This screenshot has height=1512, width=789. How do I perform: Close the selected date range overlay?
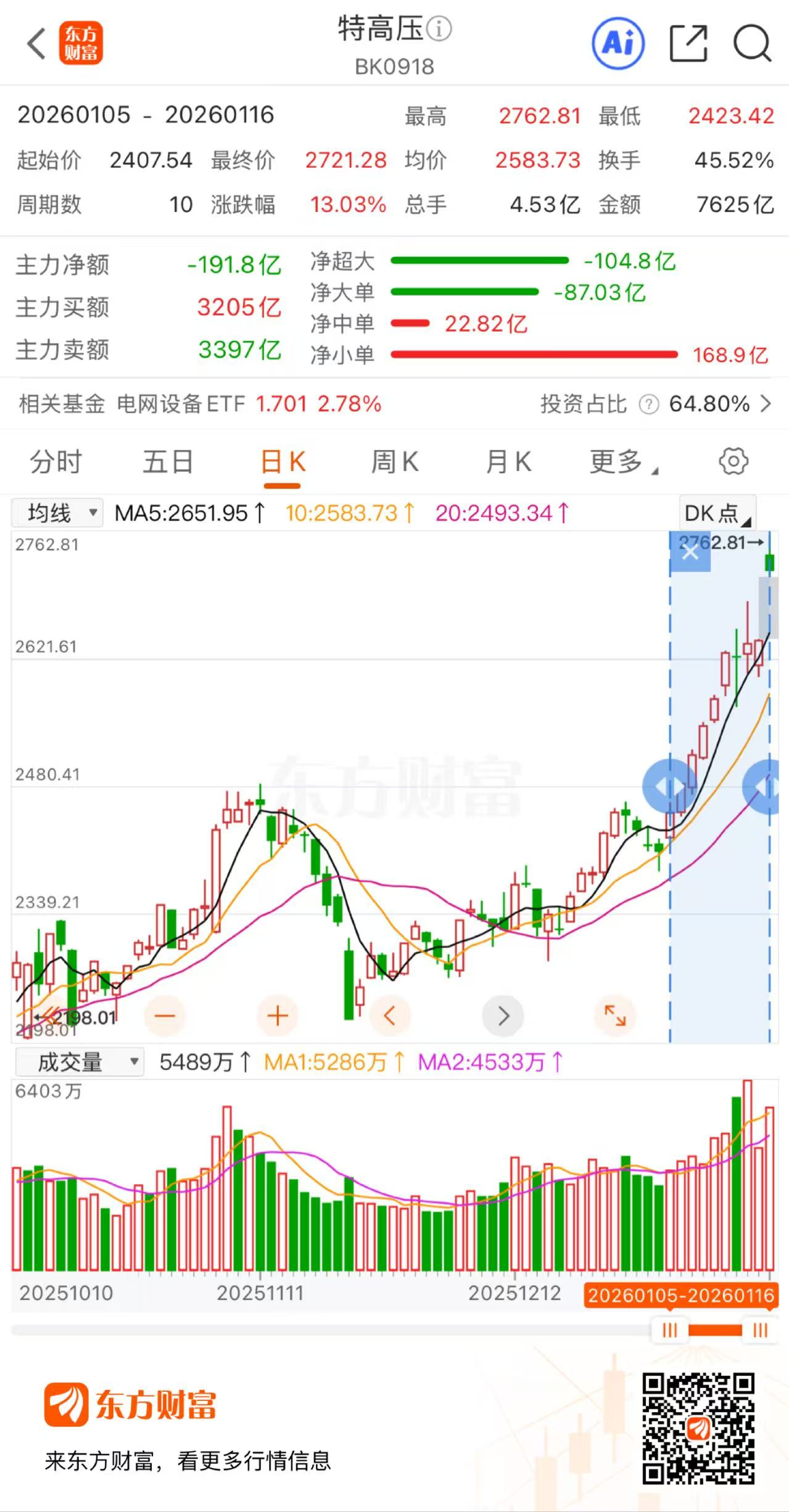(x=690, y=552)
